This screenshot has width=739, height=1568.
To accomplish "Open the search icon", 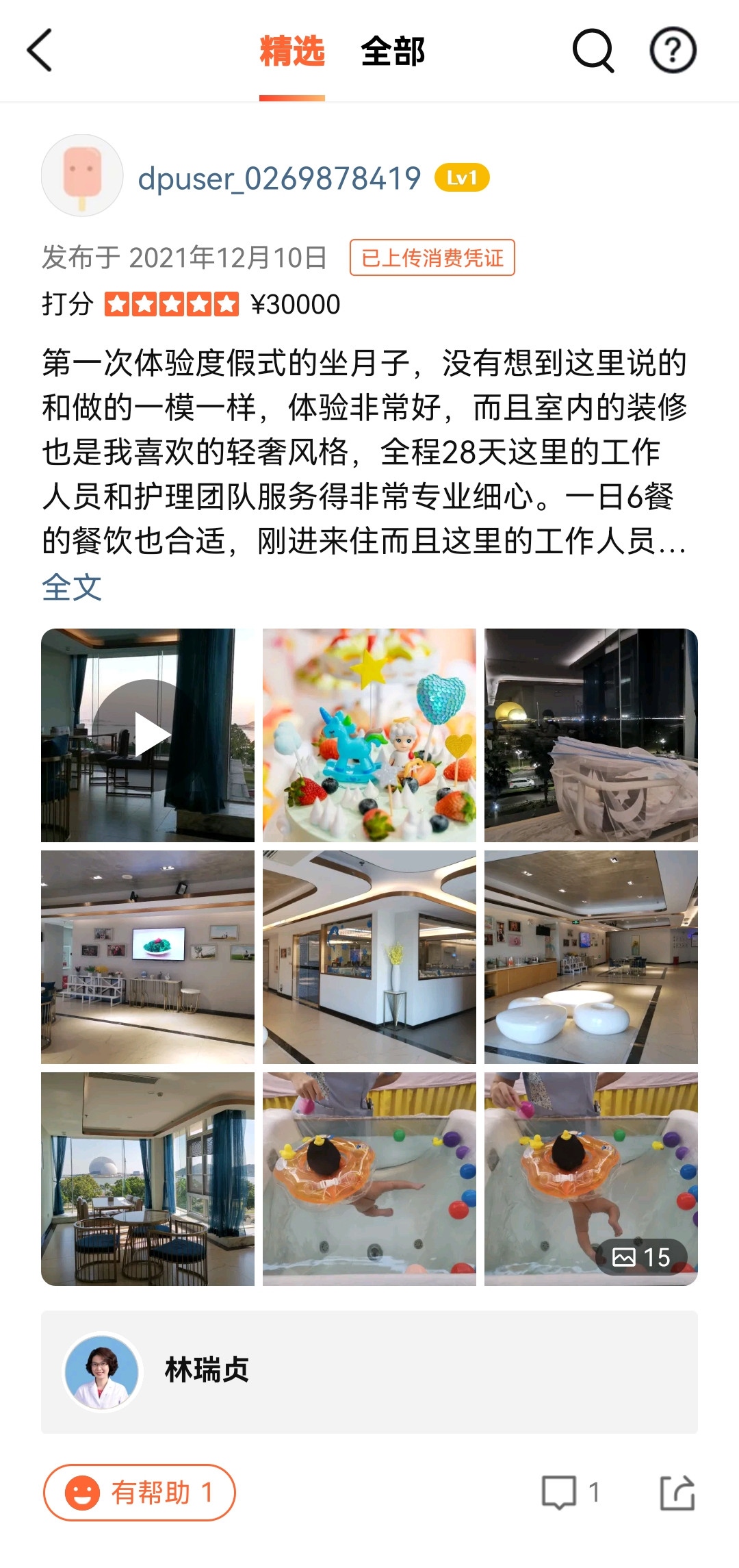I will pos(593,50).
